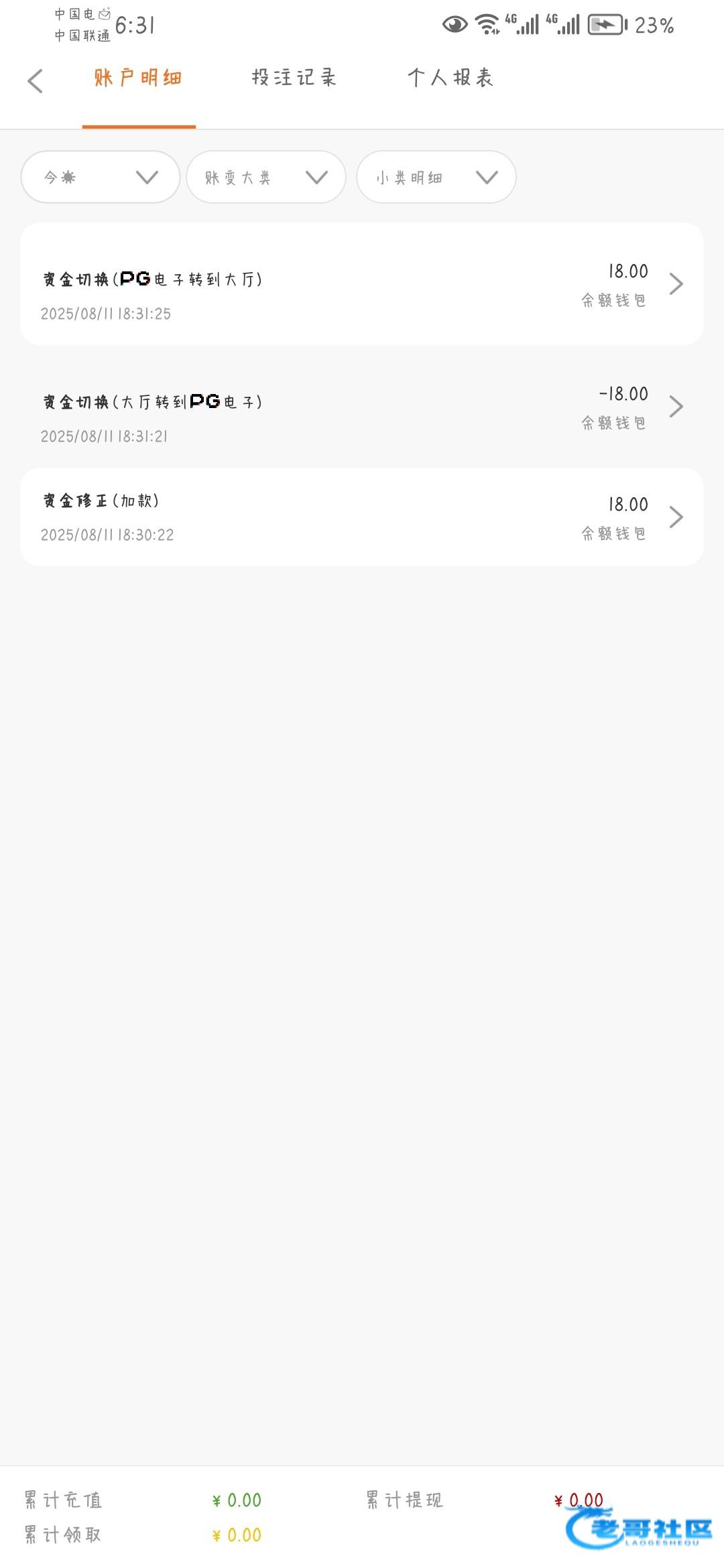Open the PG电子转到大厅 transfer record
This screenshot has width=724, height=1568.
362,284
